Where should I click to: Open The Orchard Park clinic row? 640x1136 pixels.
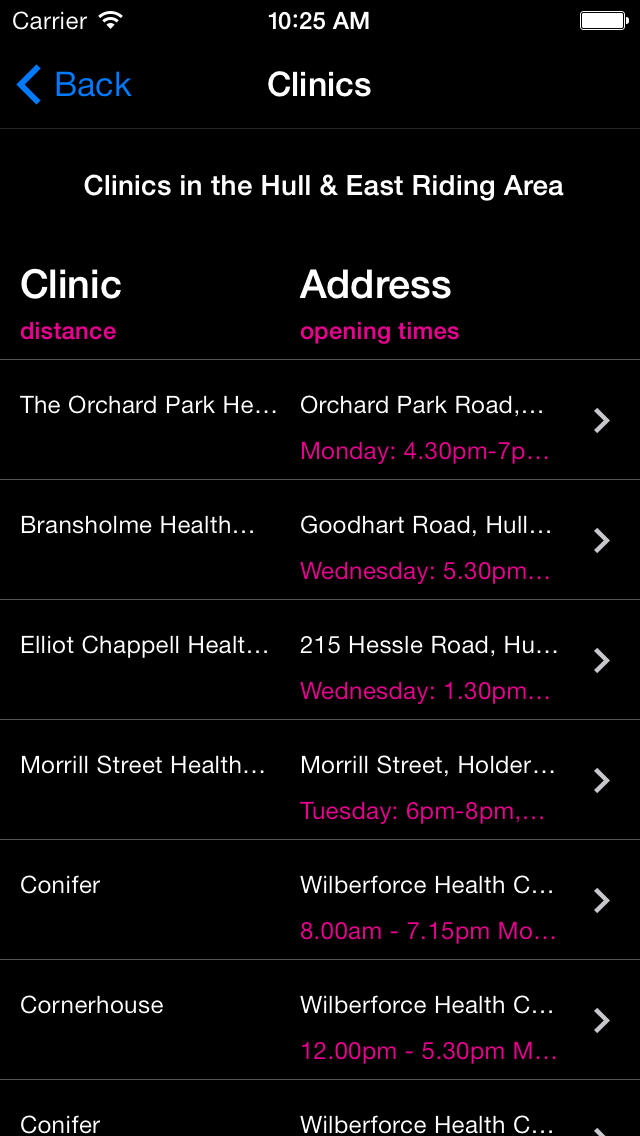(320, 419)
